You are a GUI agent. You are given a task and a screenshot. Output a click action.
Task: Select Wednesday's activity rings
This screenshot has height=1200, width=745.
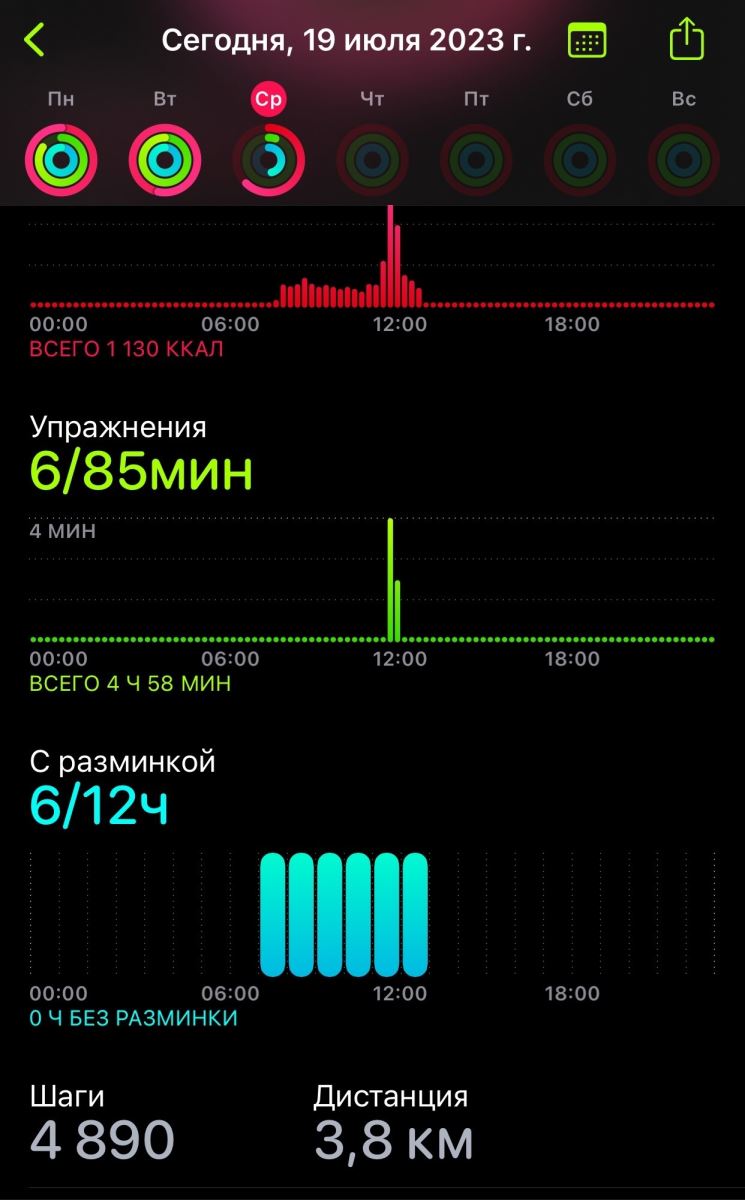(x=269, y=159)
